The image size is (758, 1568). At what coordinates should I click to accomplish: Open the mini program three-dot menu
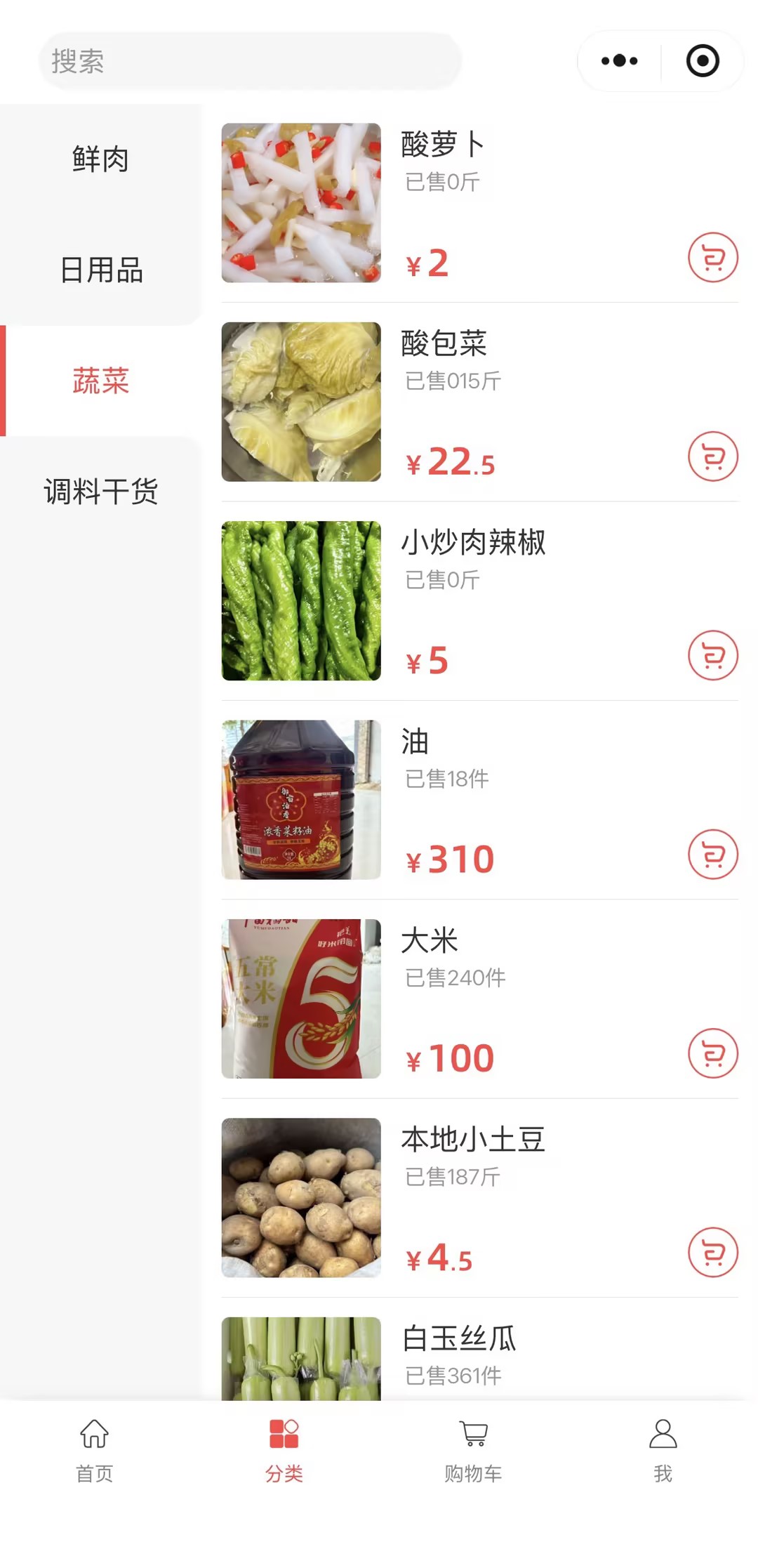click(619, 61)
